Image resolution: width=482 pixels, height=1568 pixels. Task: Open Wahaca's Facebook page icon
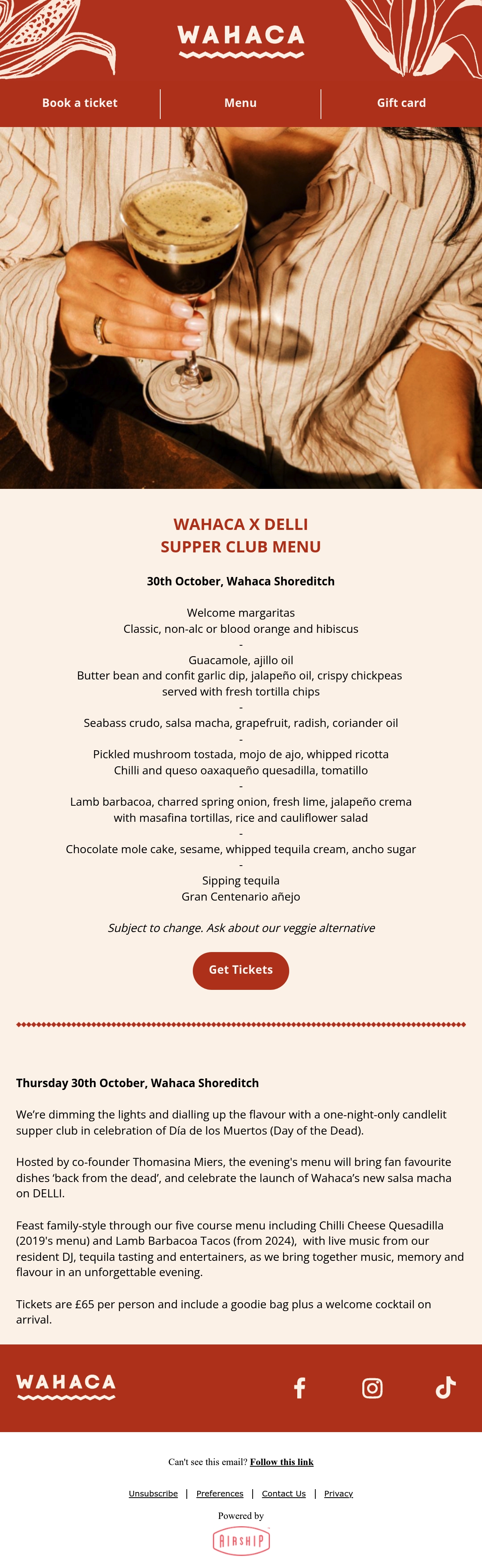300,1388
